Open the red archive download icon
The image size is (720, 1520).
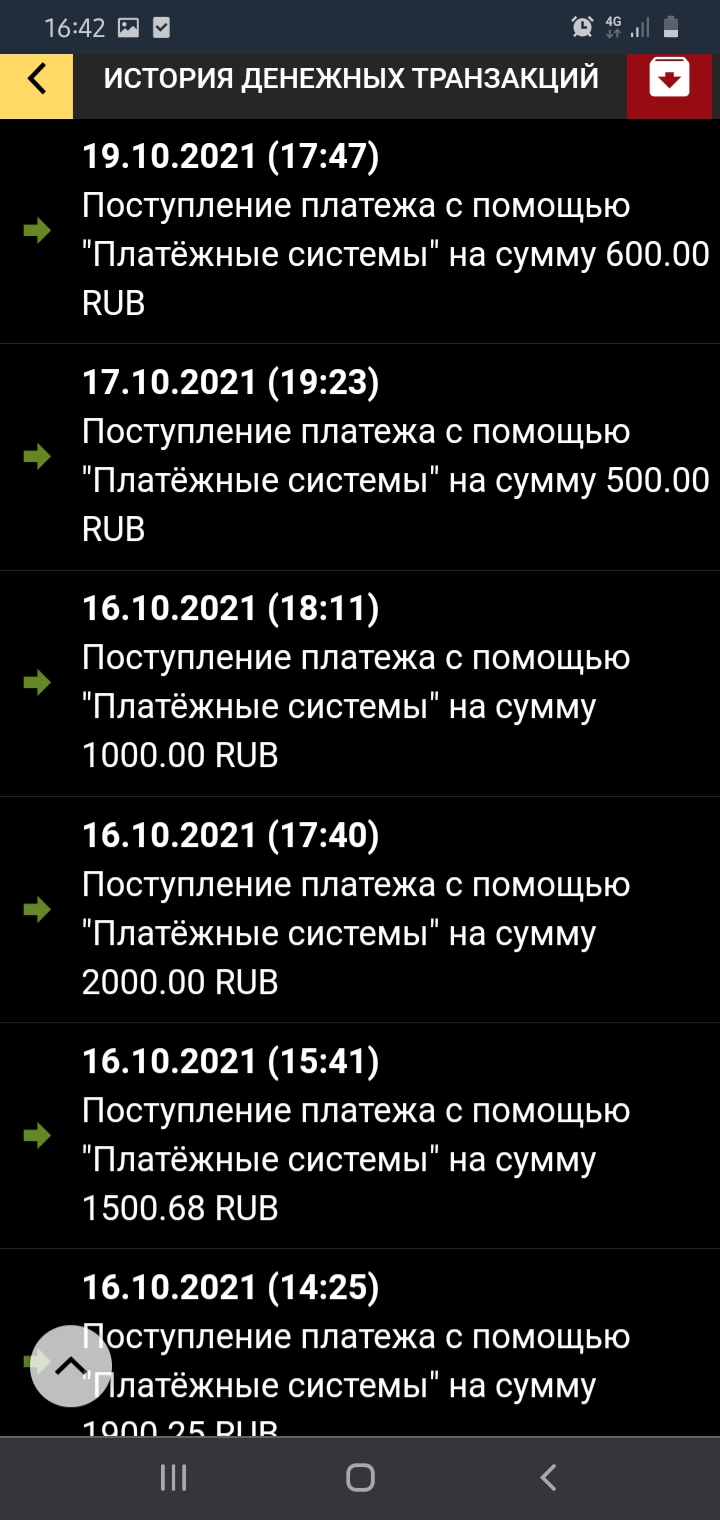click(669, 79)
